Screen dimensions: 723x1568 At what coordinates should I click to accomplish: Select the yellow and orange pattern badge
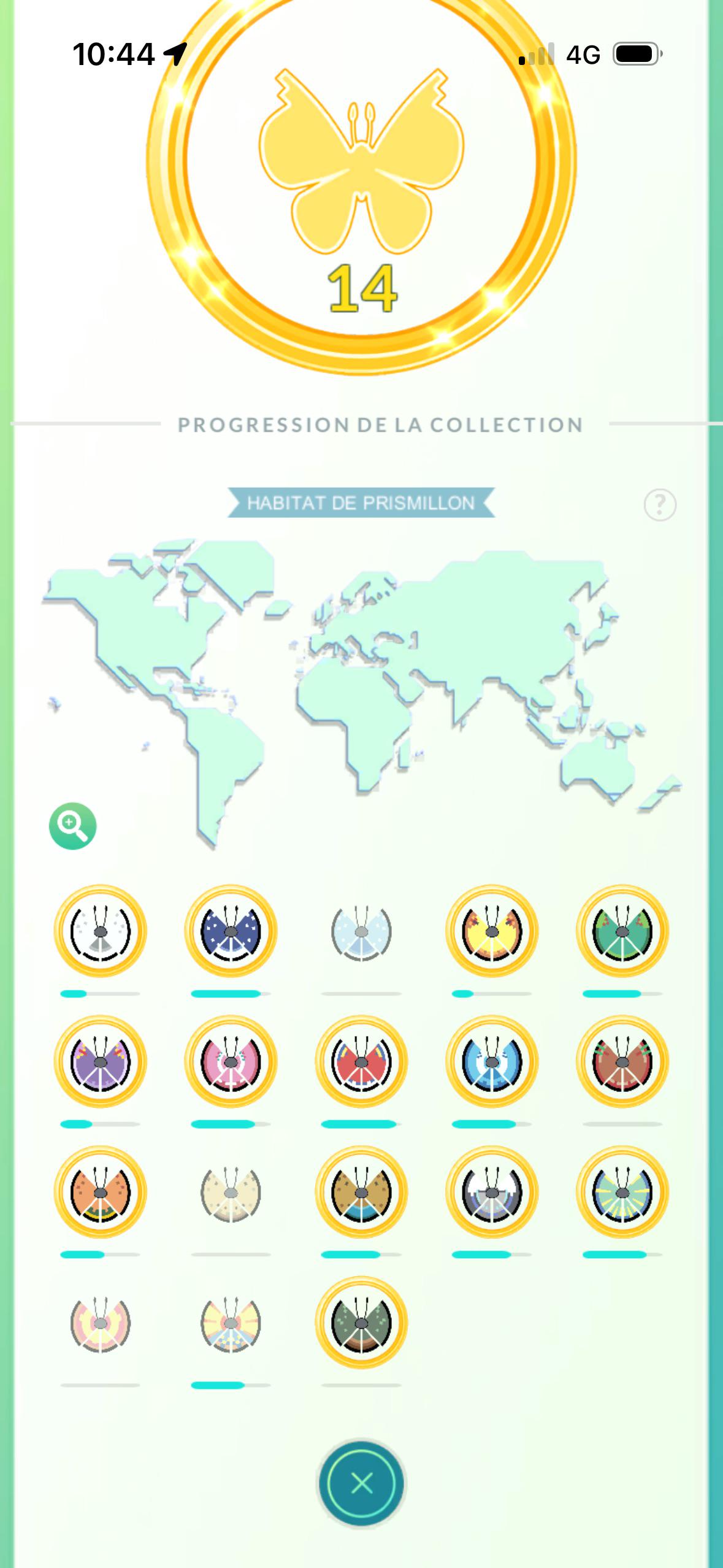tap(492, 931)
